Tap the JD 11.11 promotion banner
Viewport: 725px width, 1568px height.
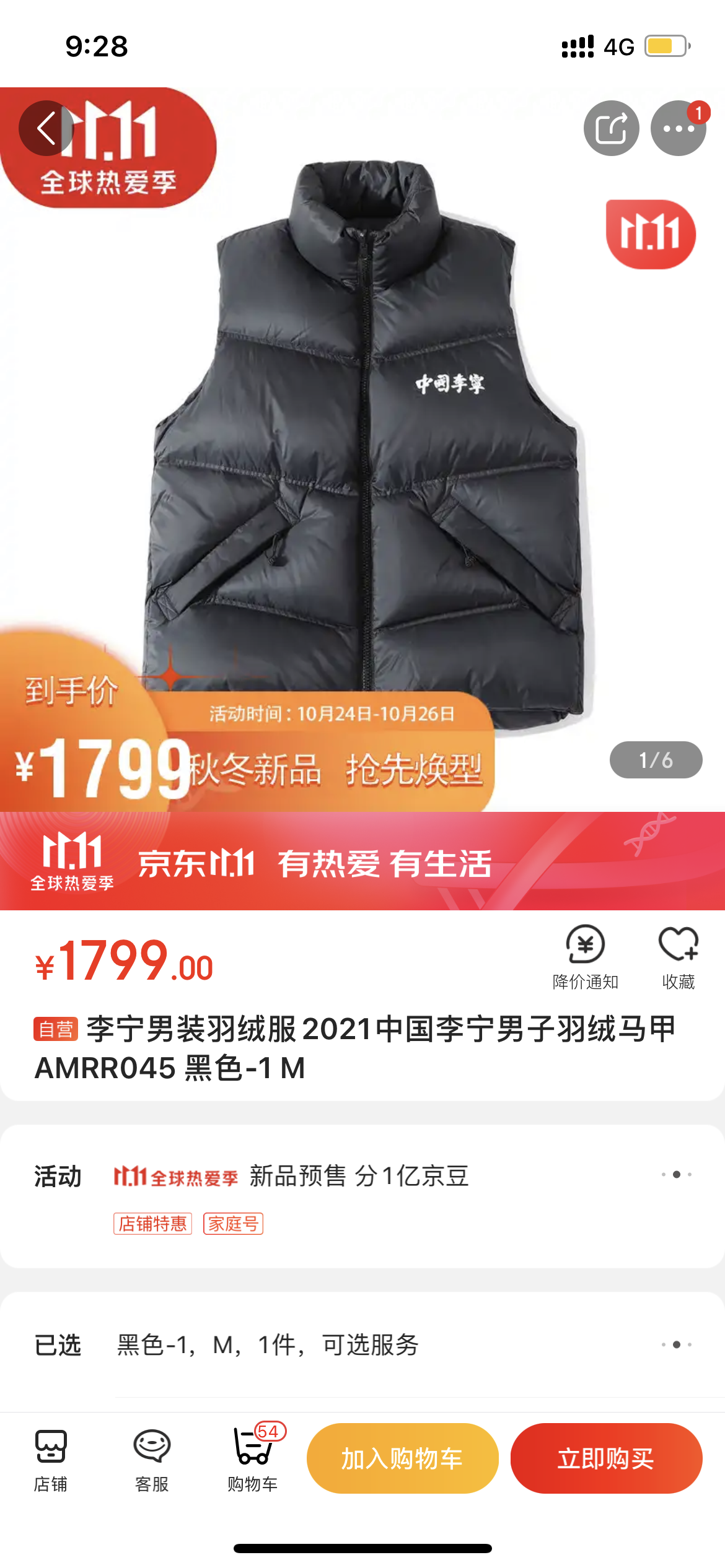coord(362,861)
